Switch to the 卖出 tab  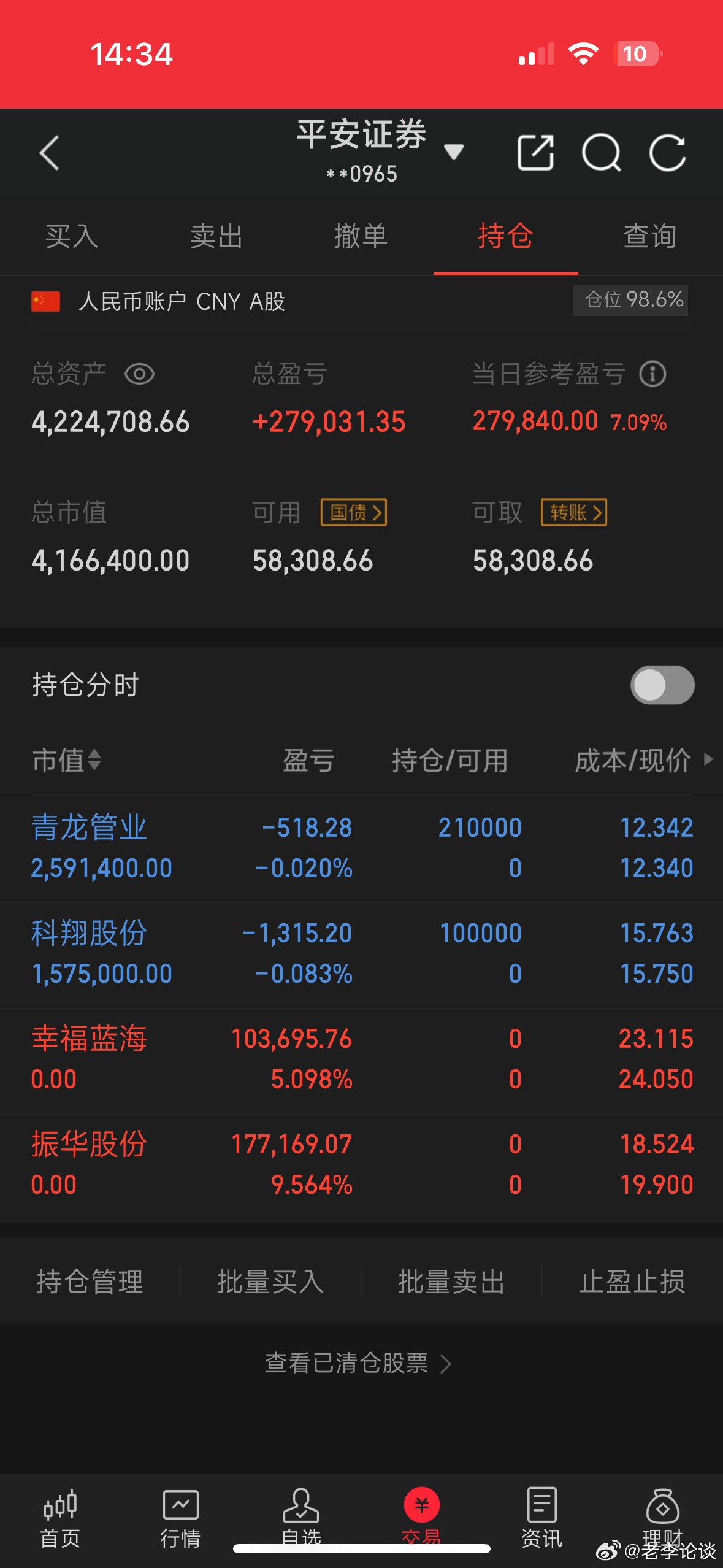click(216, 236)
